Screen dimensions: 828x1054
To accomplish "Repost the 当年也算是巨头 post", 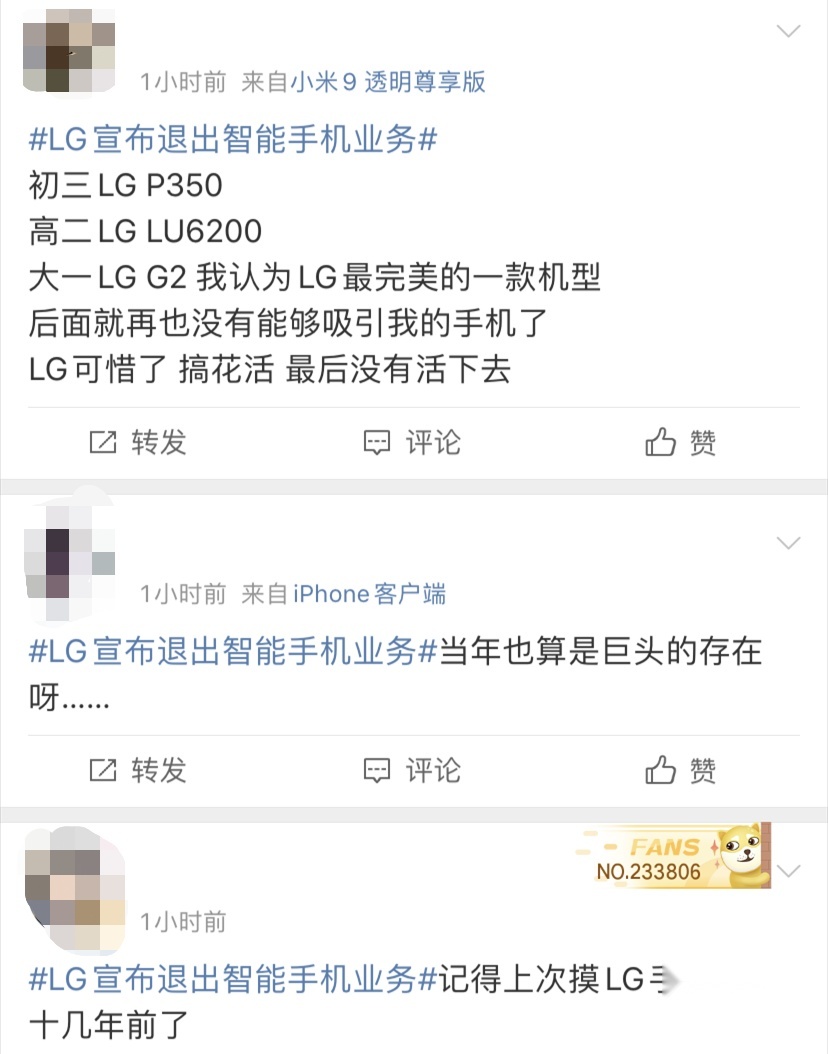I will pos(138,770).
